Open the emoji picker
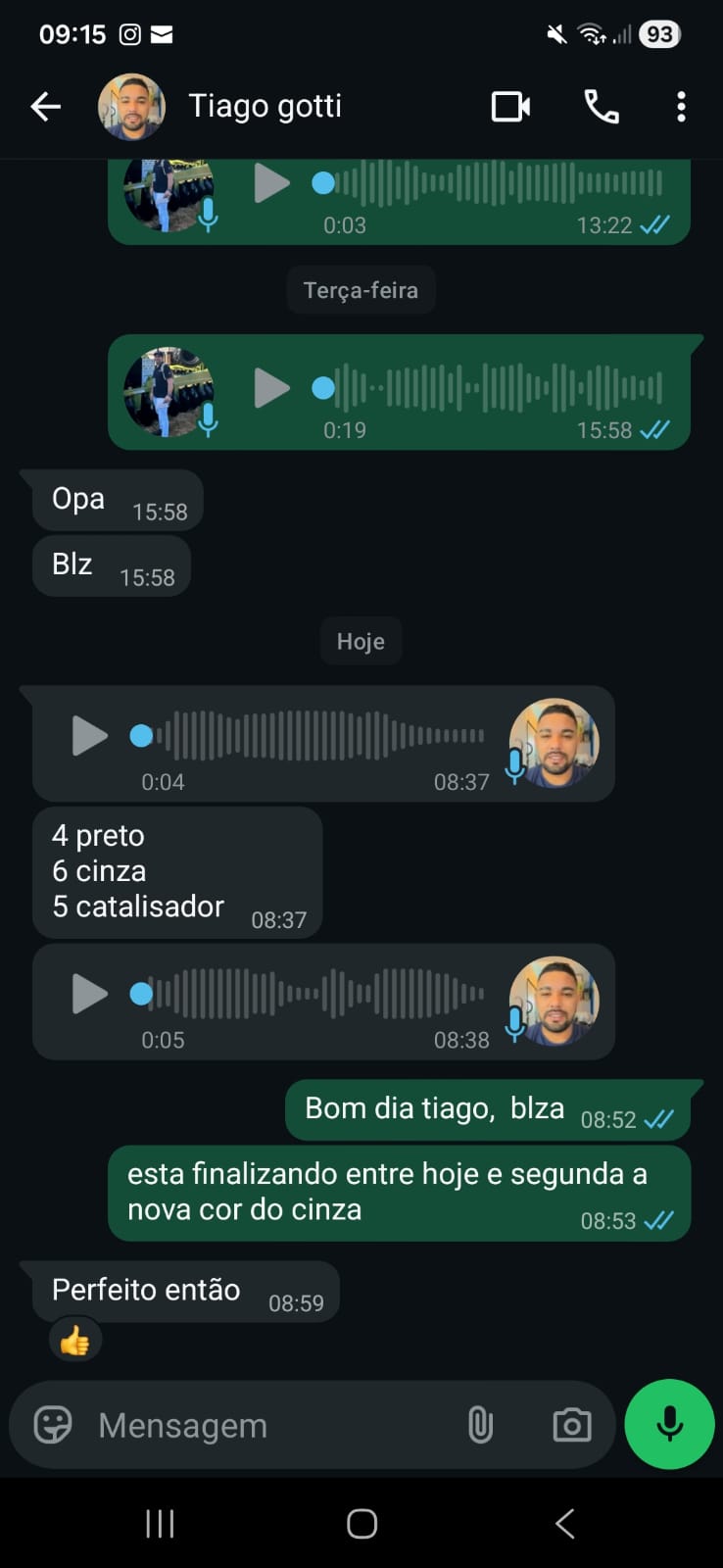The image size is (723, 1568). (53, 1425)
